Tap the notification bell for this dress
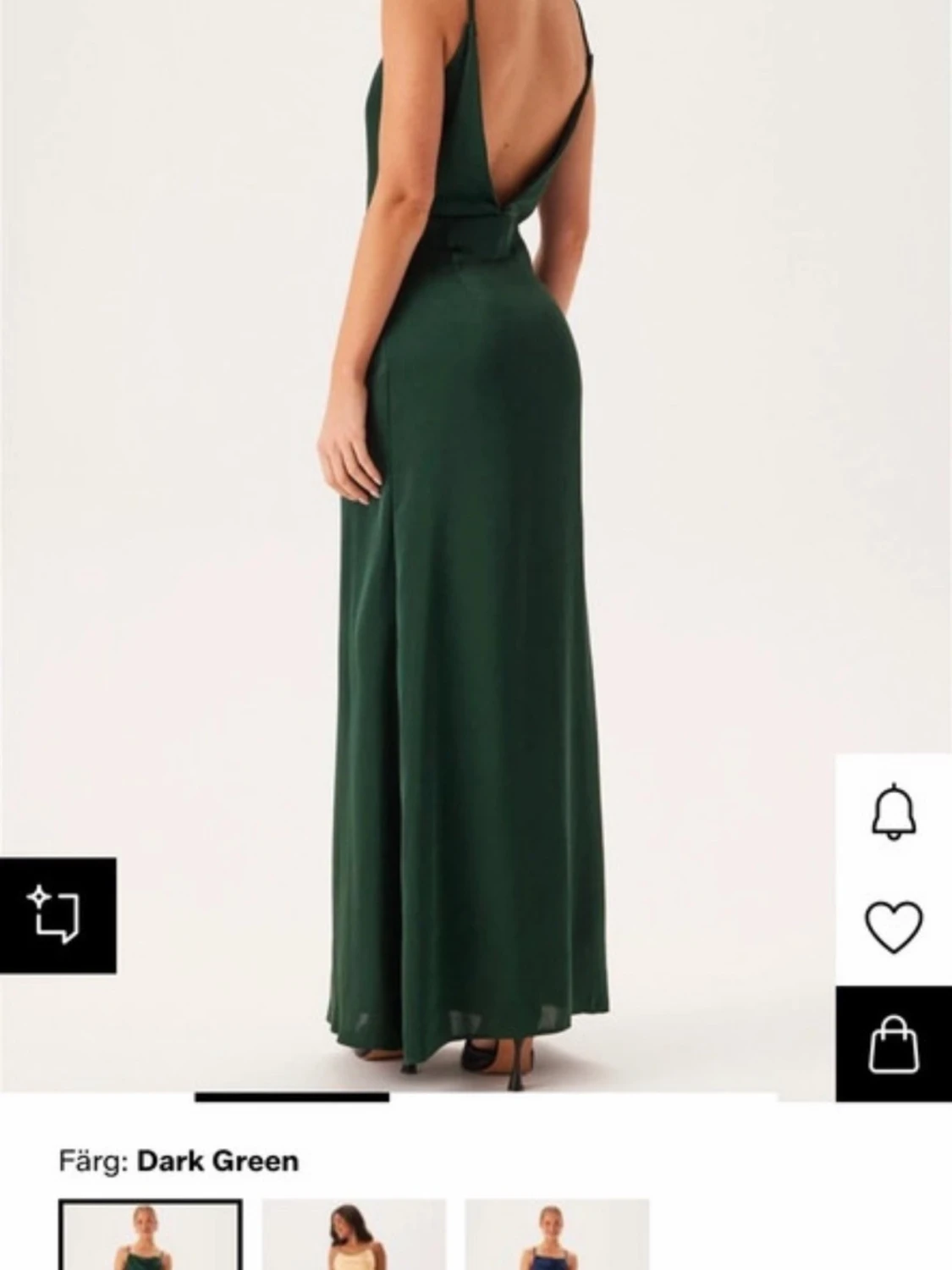This screenshot has height=1270, width=952. click(x=894, y=813)
